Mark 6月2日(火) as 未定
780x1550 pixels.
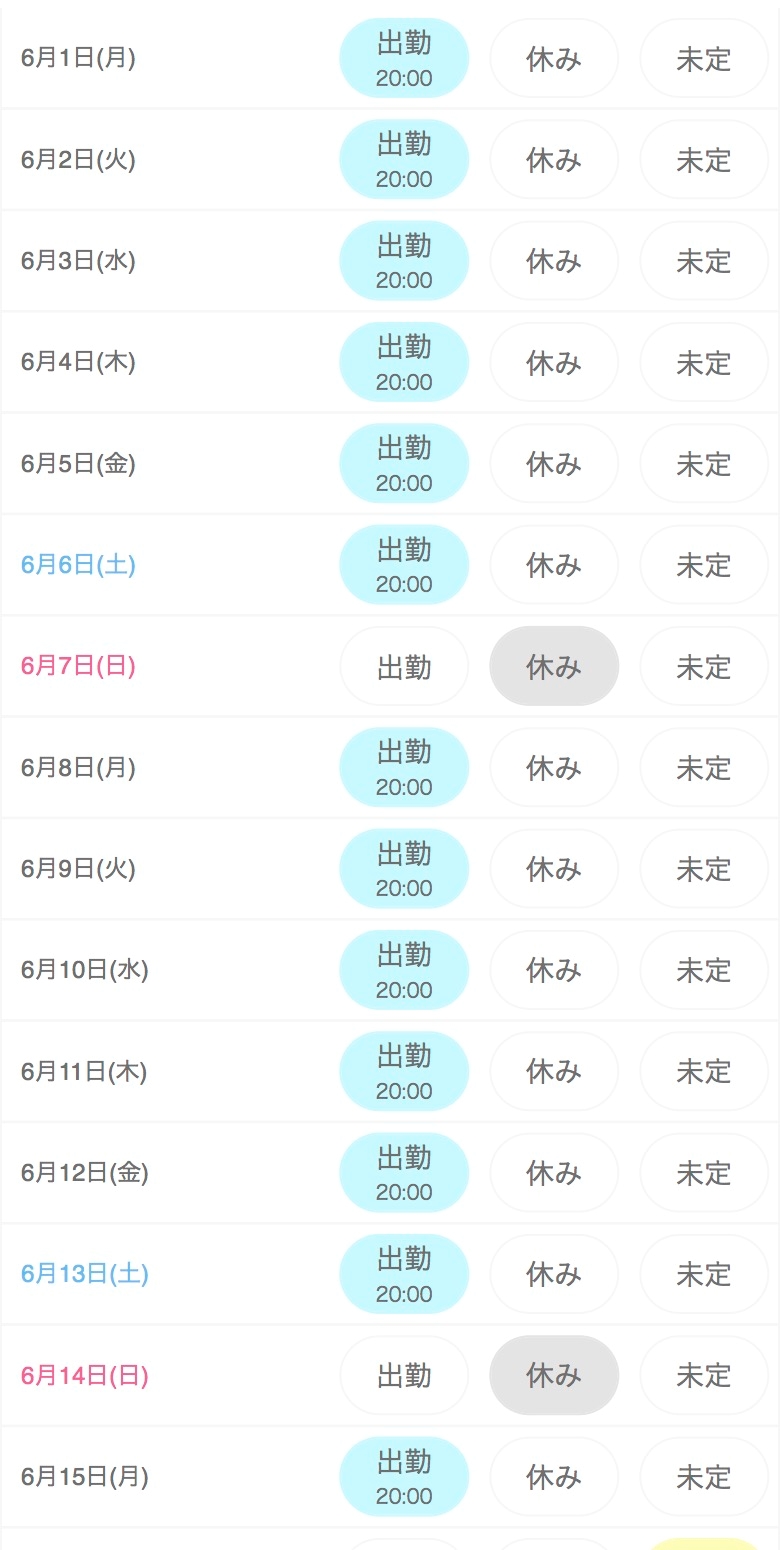[704, 160]
